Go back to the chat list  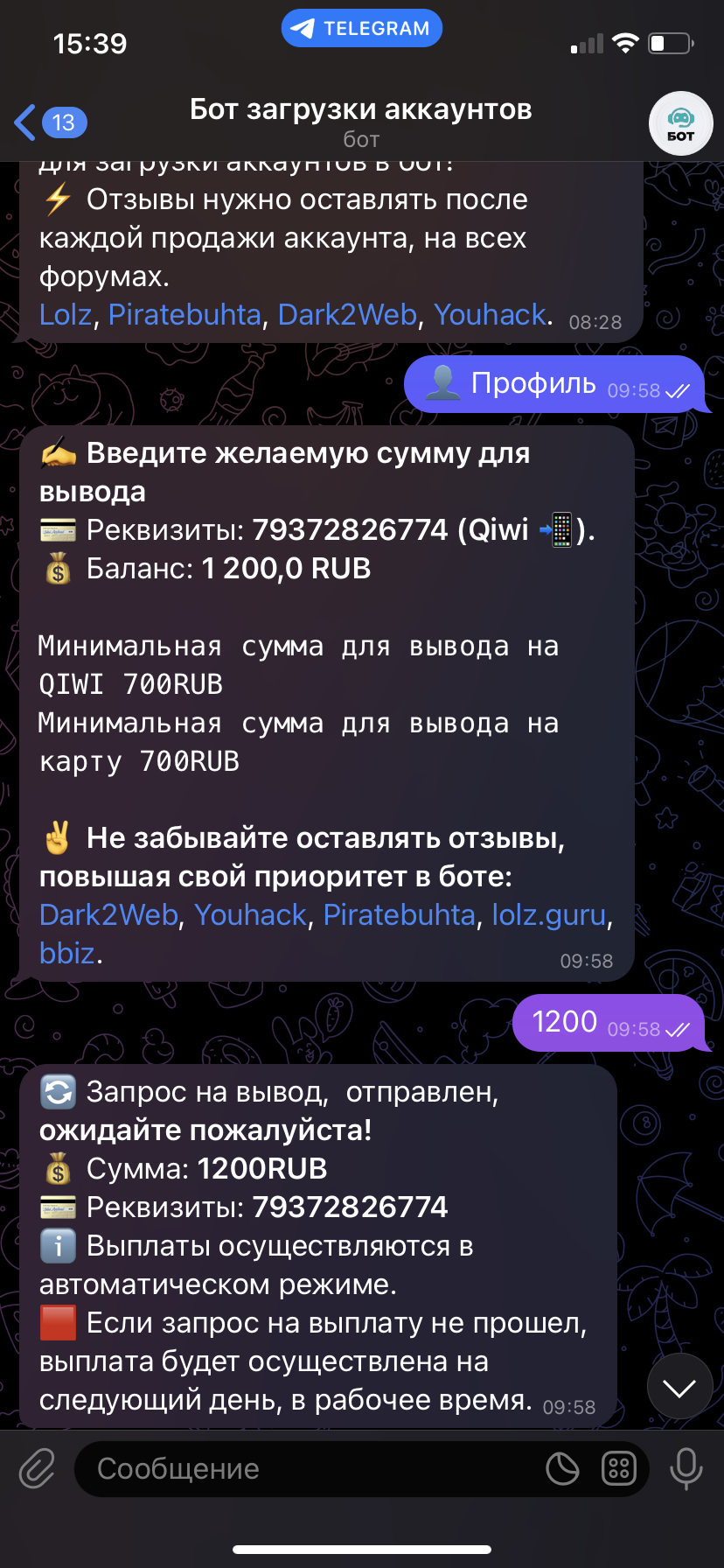48,122
